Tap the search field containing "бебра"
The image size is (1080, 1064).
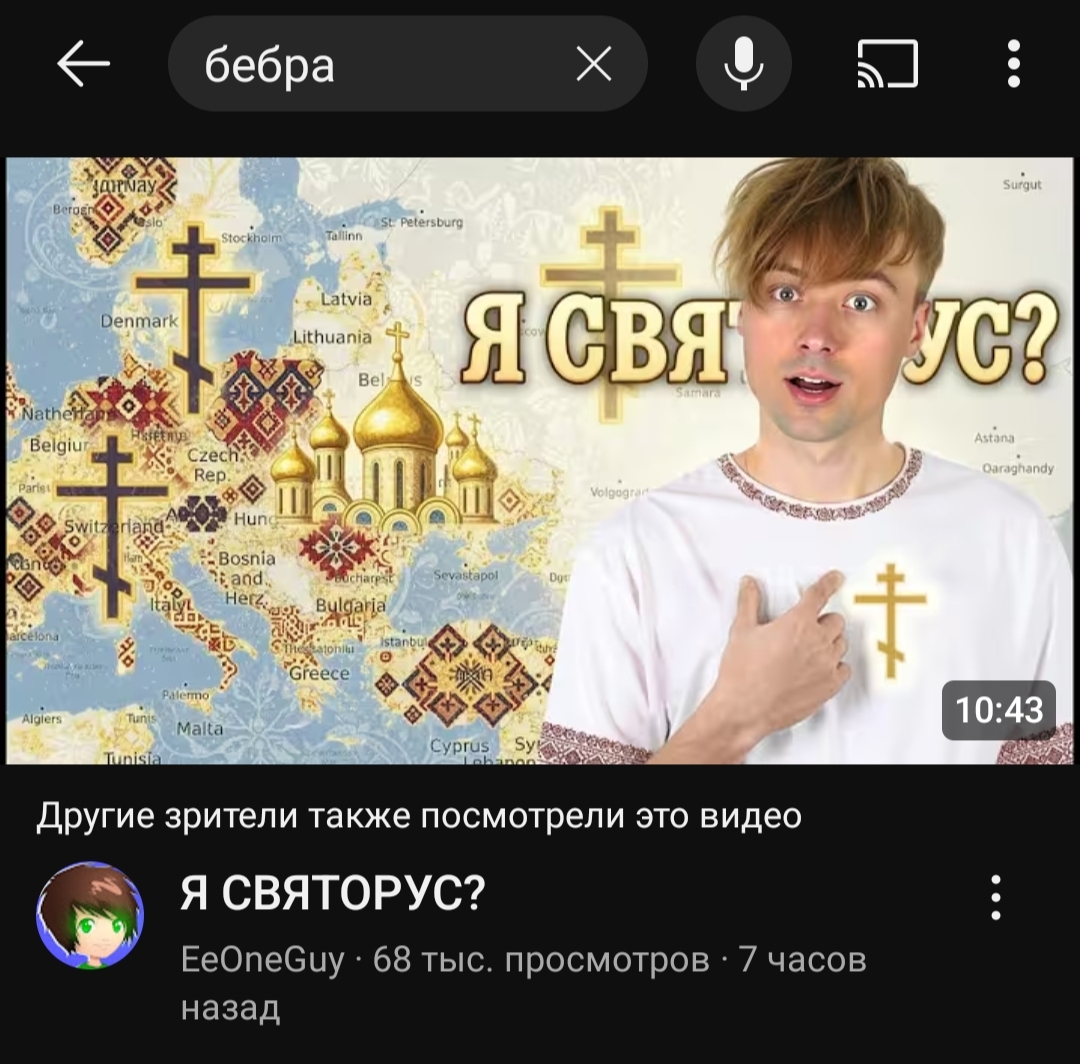pos(370,65)
